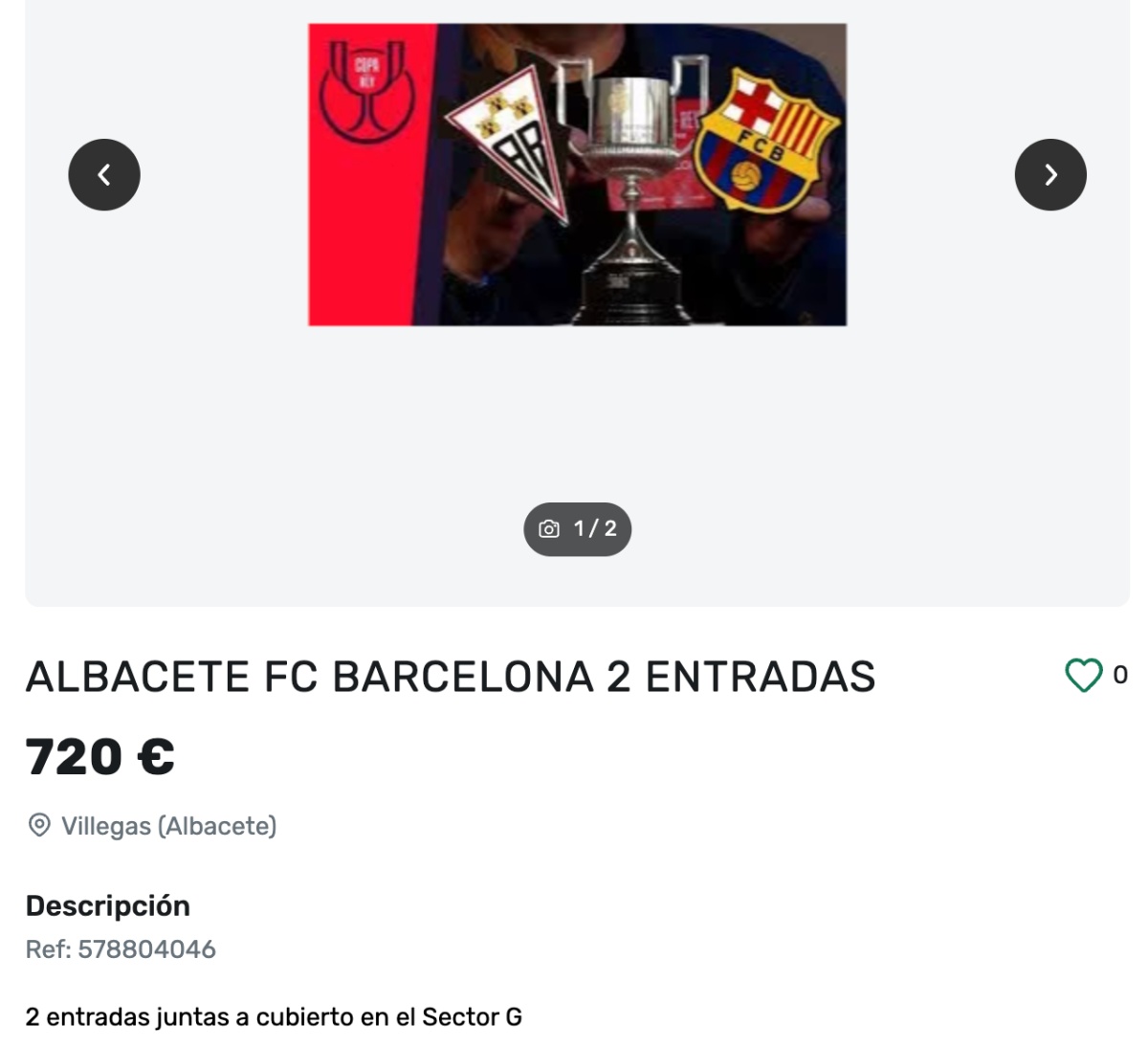Go to the previous listing photo
The image size is (1148, 1048).
point(104,175)
